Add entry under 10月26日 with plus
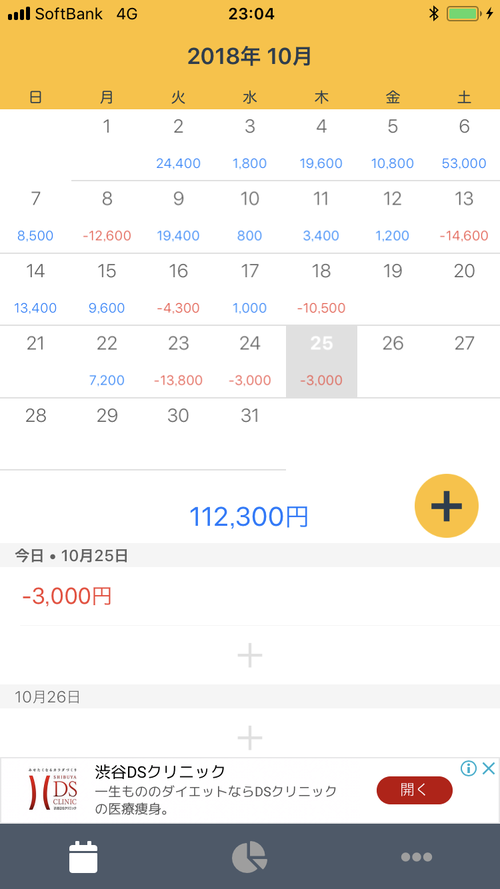Image resolution: width=500 pixels, height=889 pixels. tap(250, 738)
